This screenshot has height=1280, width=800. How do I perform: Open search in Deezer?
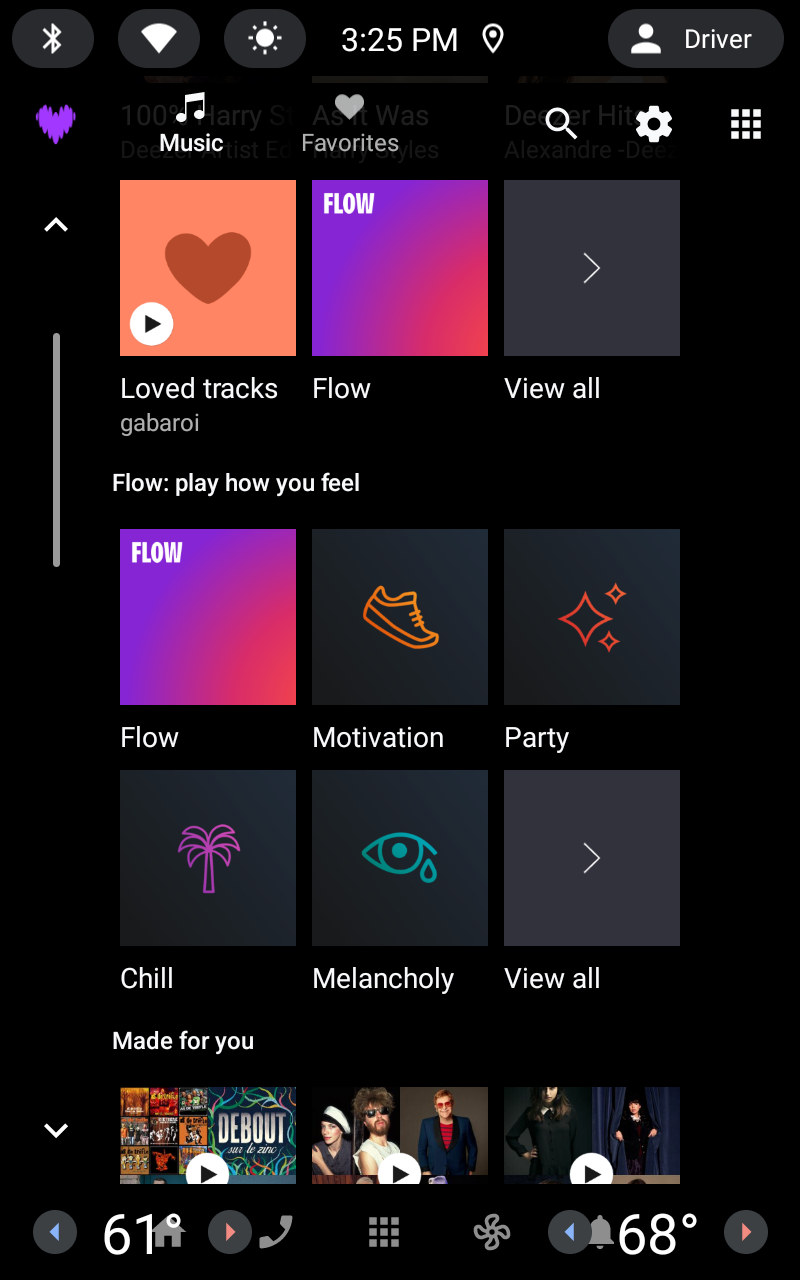click(x=561, y=124)
